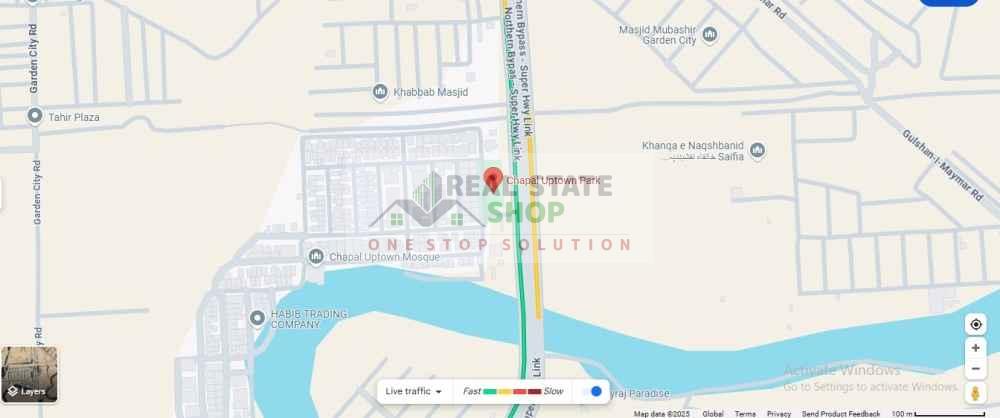Zoom in on the map
Screen dimensions: 1000x418
click(x=976, y=348)
